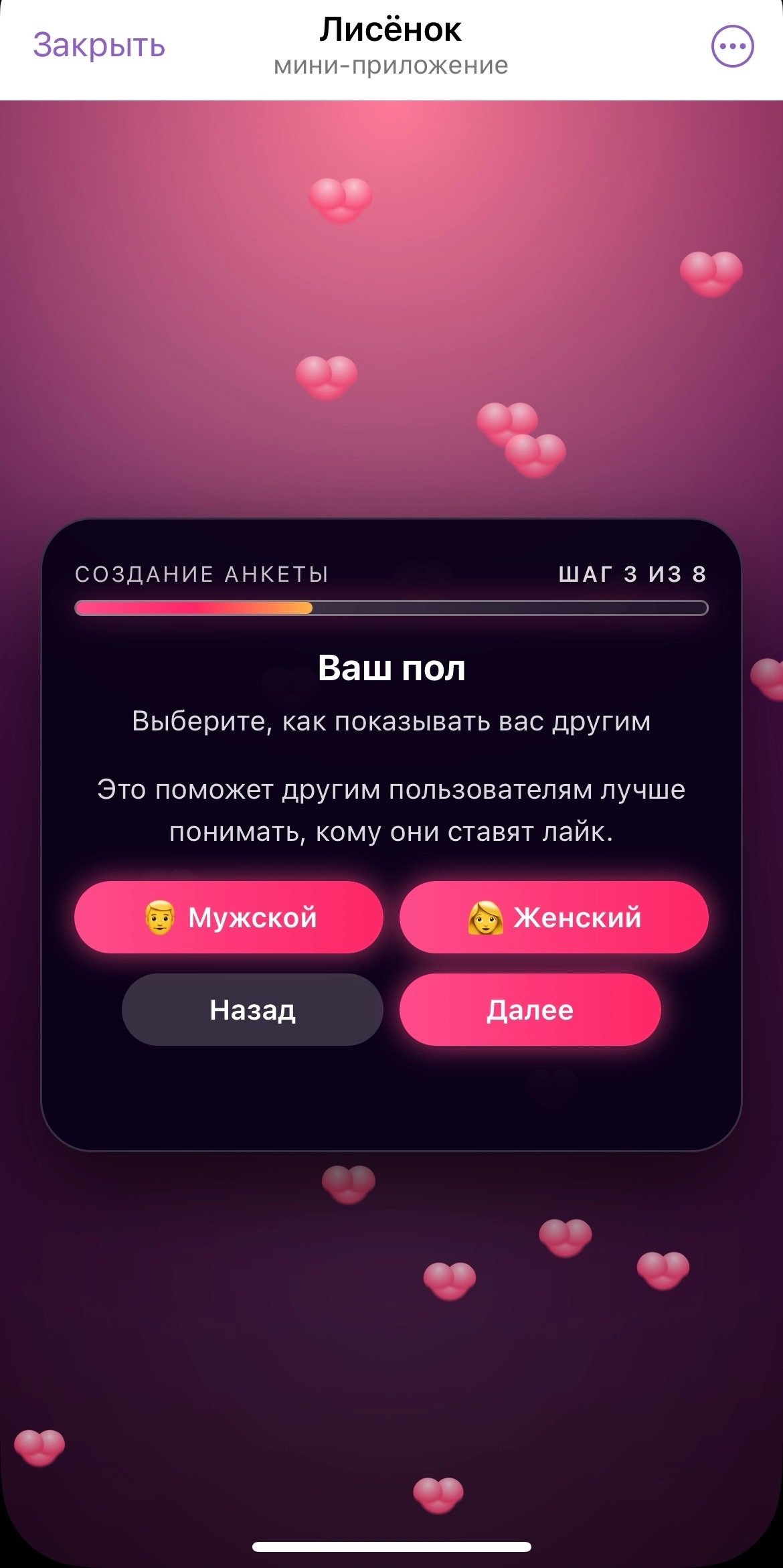Select Мужской as your gender
The width and height of the screenshot is (783, 1568).
click(x=229, y=917)
